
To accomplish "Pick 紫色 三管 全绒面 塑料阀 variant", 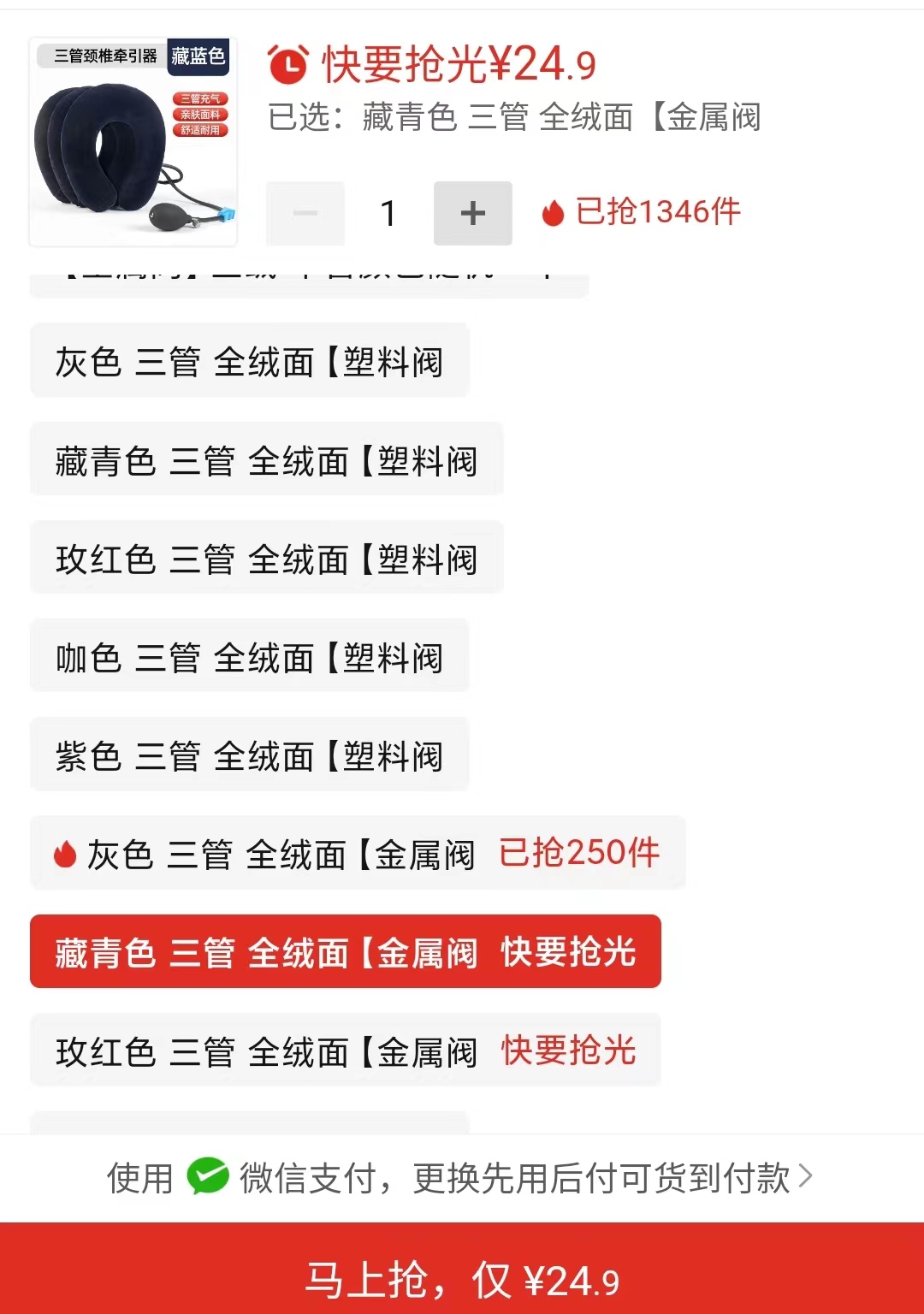I will click(249, 755).
